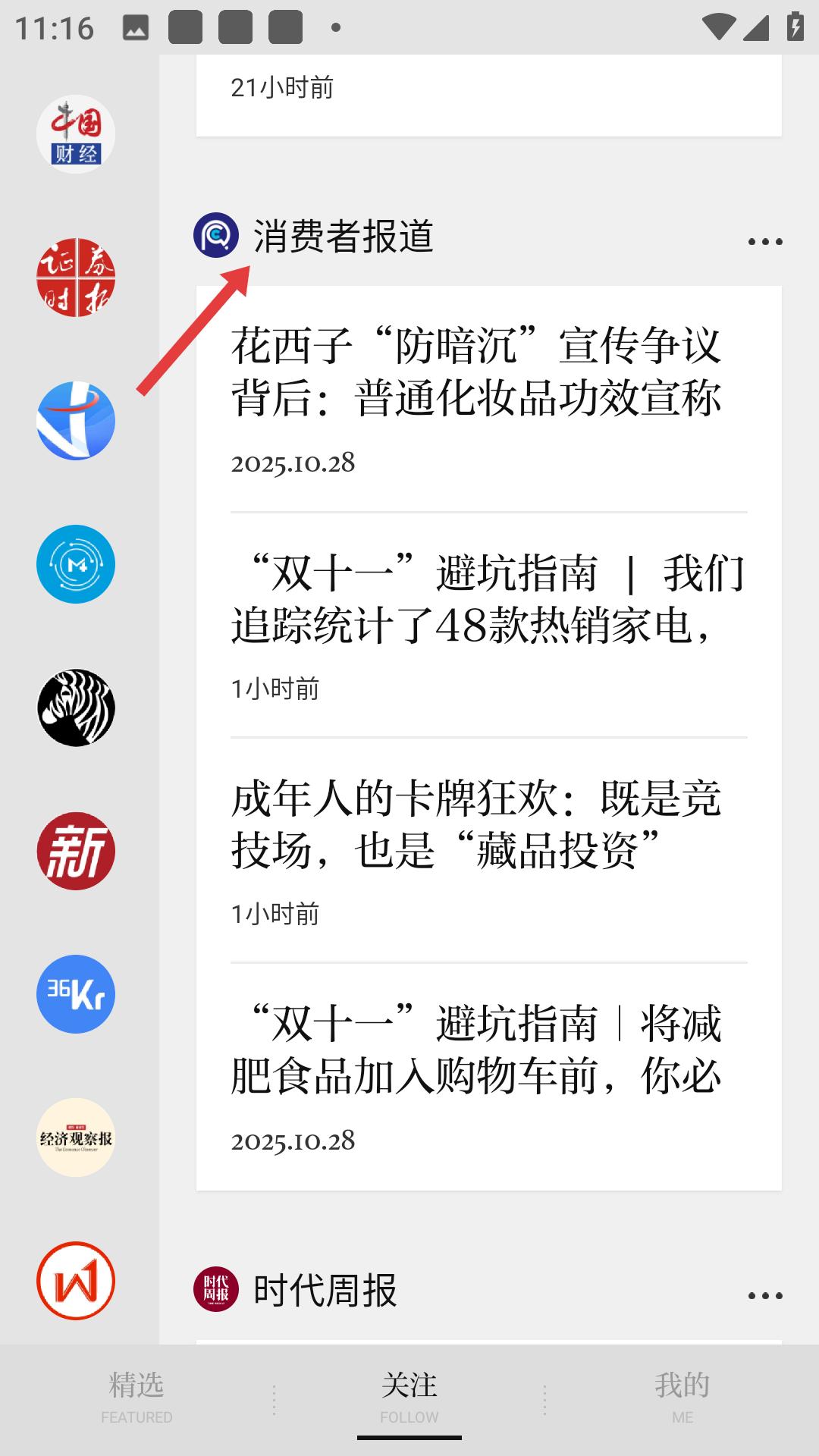Select the 经济观察报 avatar in the sidebar

(76, 1136)
